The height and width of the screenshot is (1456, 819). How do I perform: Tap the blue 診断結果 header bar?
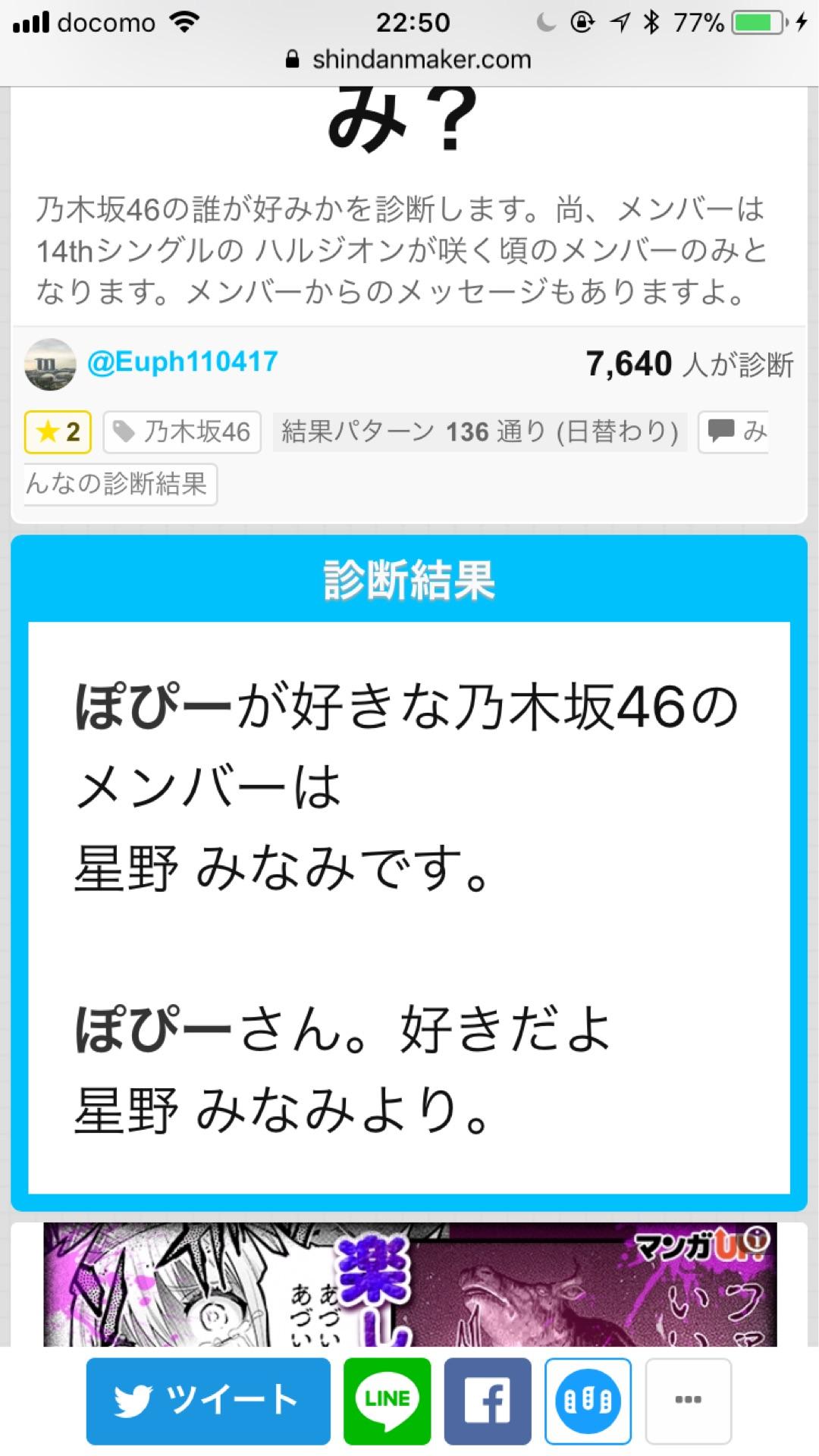(x=409, y=580)
